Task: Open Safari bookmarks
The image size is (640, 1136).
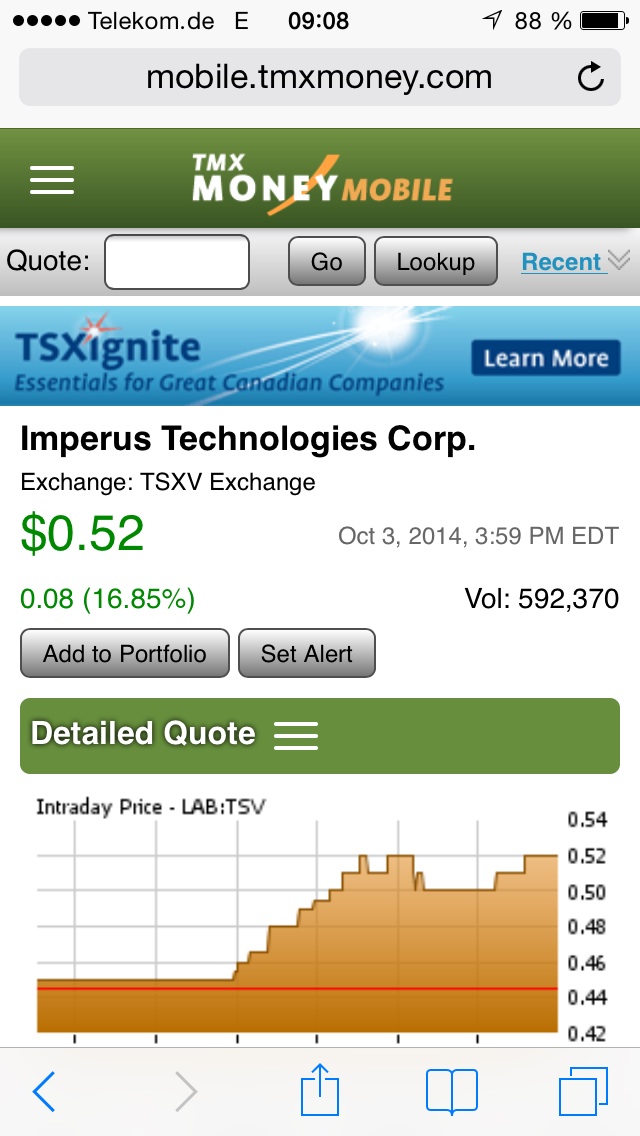Action: 451,1091
